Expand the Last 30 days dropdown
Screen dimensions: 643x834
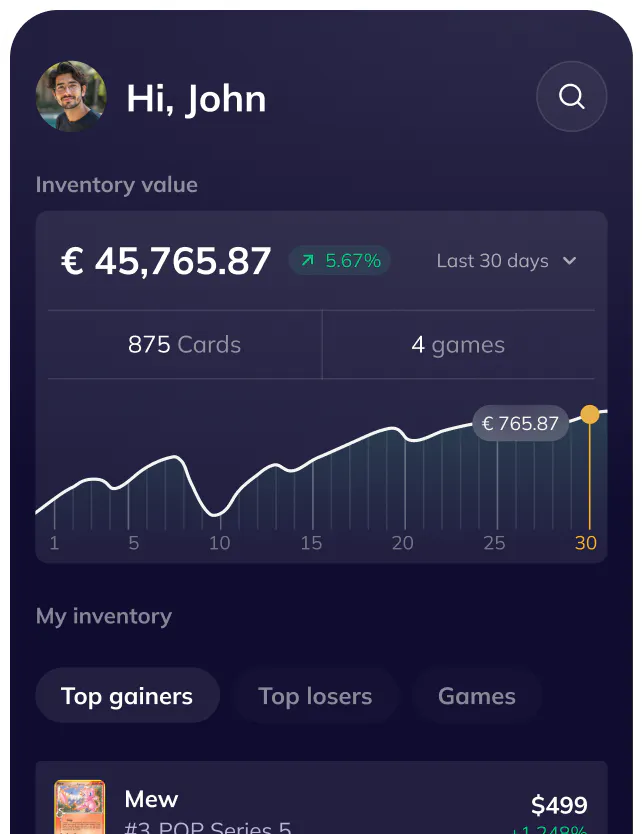click(x=507, y=261)
